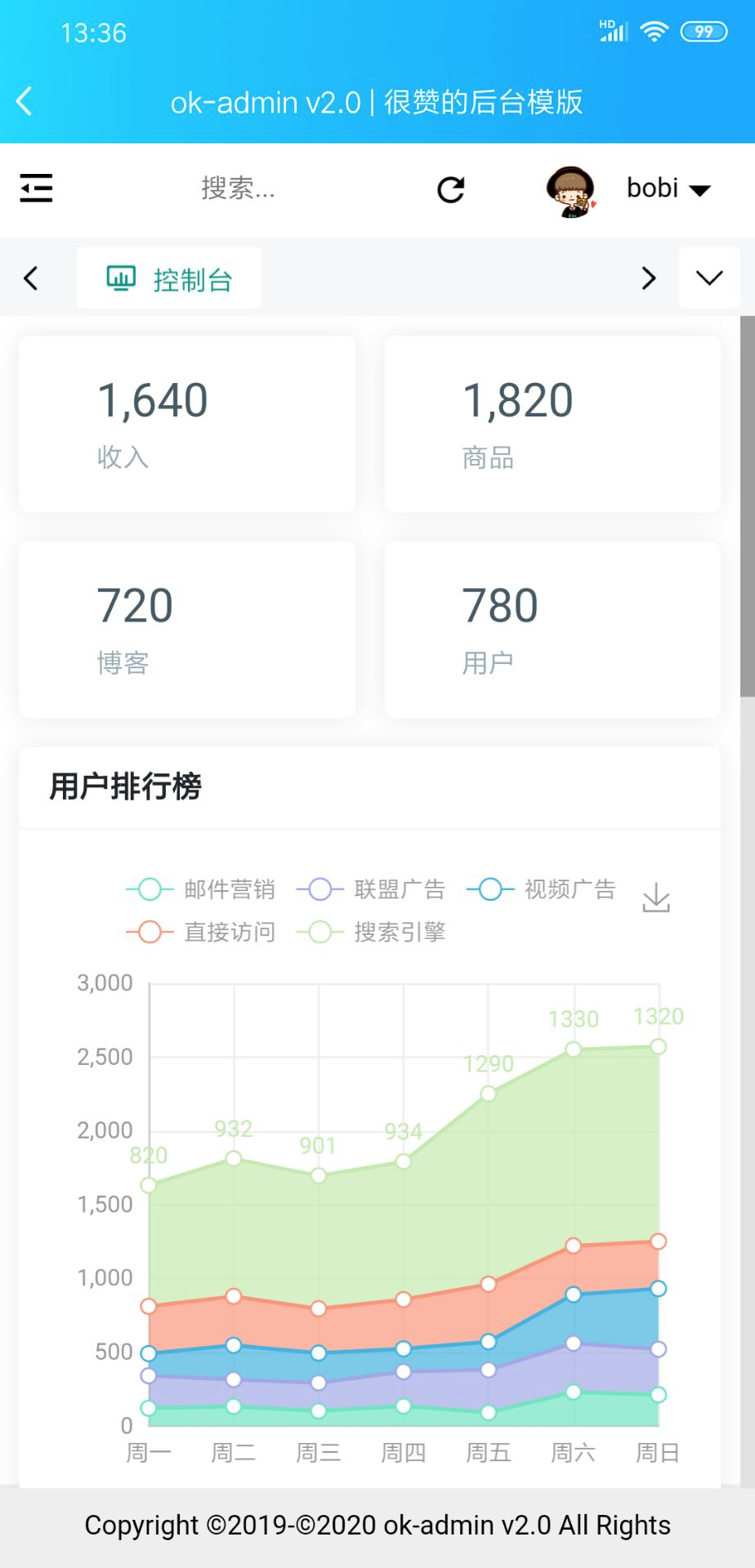Toggle the 搜索引擎 legend series
This screenshot has height=1568, width=755.
point(371,932)
